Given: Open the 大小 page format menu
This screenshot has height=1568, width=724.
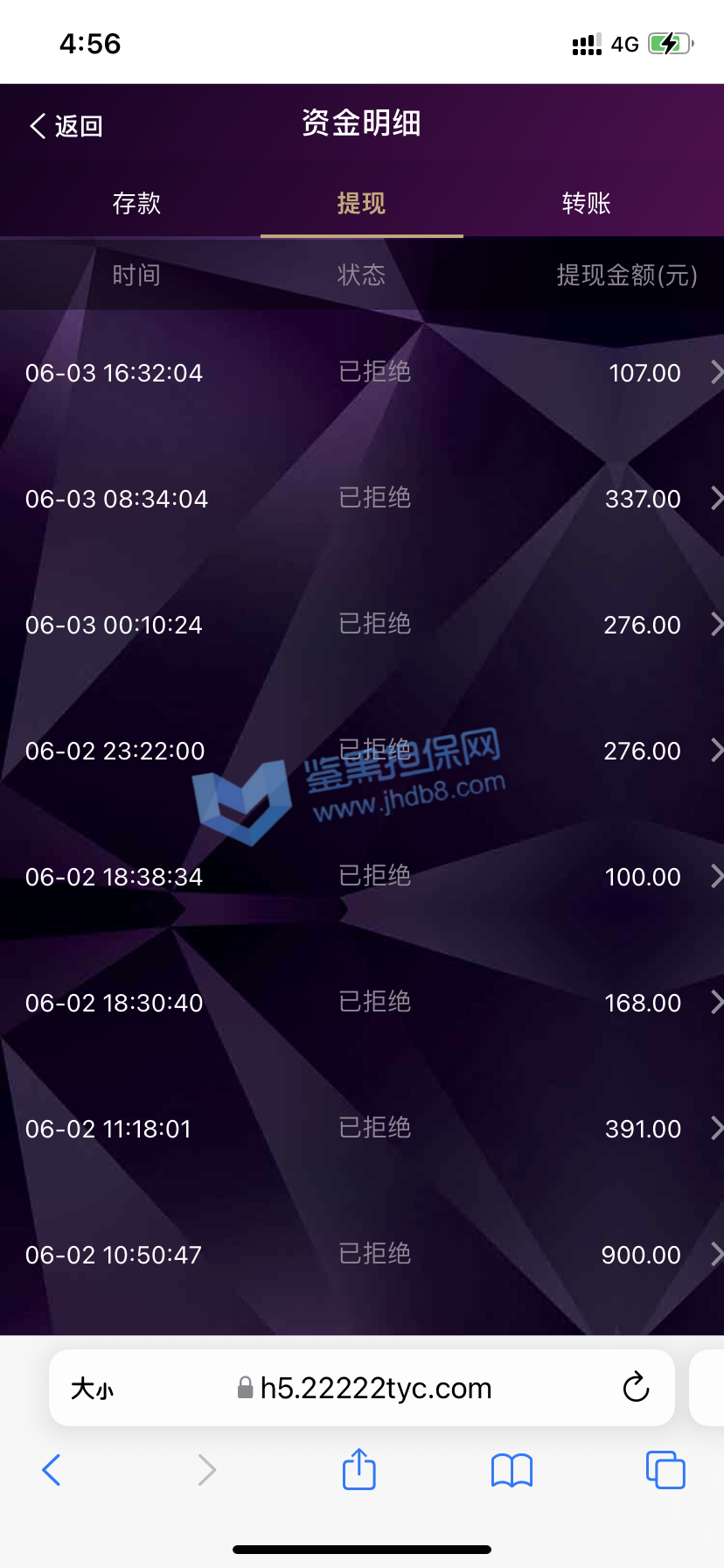Looking at the screenshot, I should (93, 1389).
